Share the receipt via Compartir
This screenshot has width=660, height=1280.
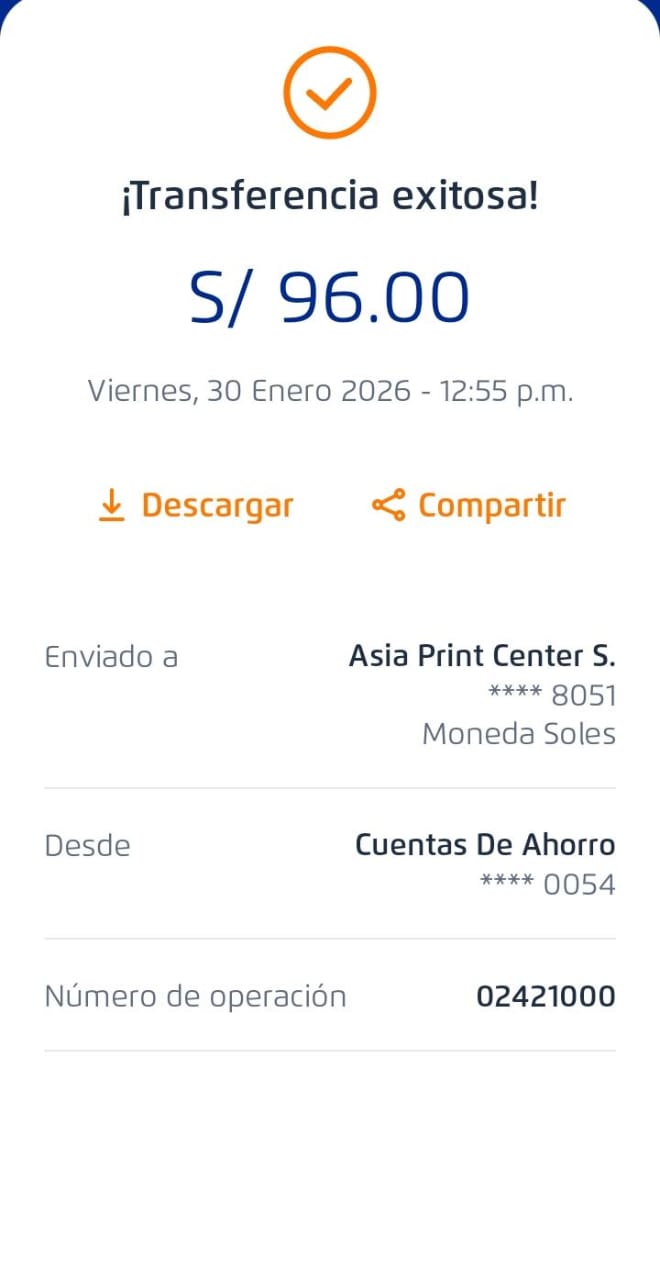tap(468, 506)
